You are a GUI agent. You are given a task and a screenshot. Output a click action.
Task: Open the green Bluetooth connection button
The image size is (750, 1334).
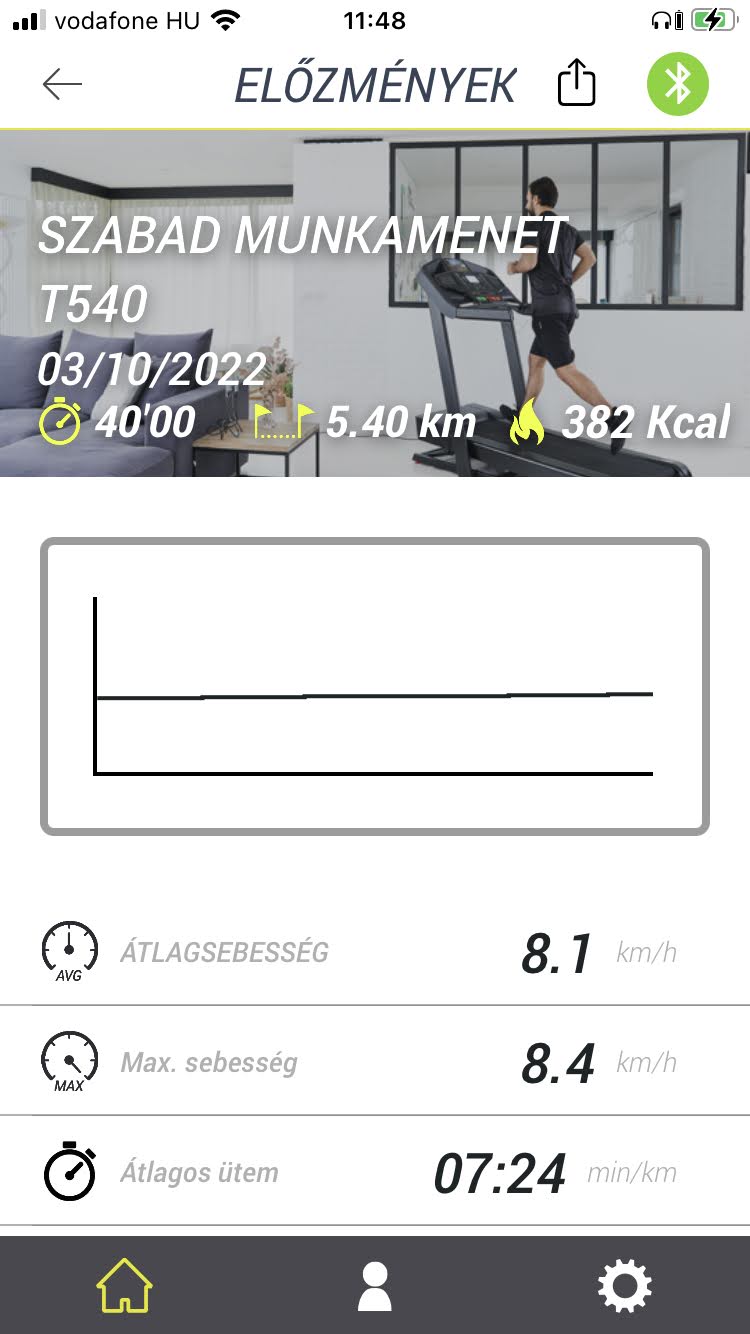click(678, 84)
